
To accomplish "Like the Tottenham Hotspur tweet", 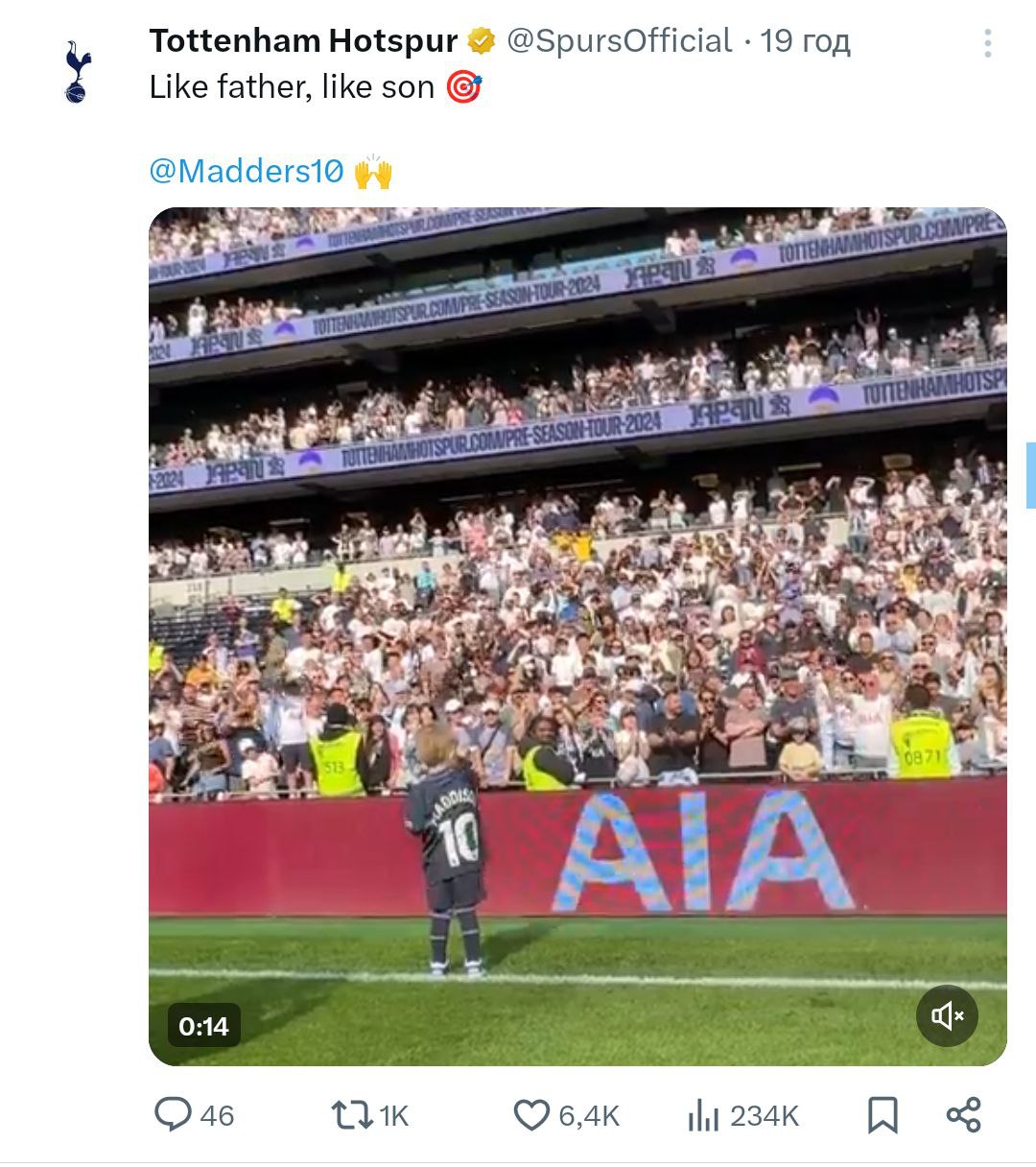I will [x=530, y=1115].
